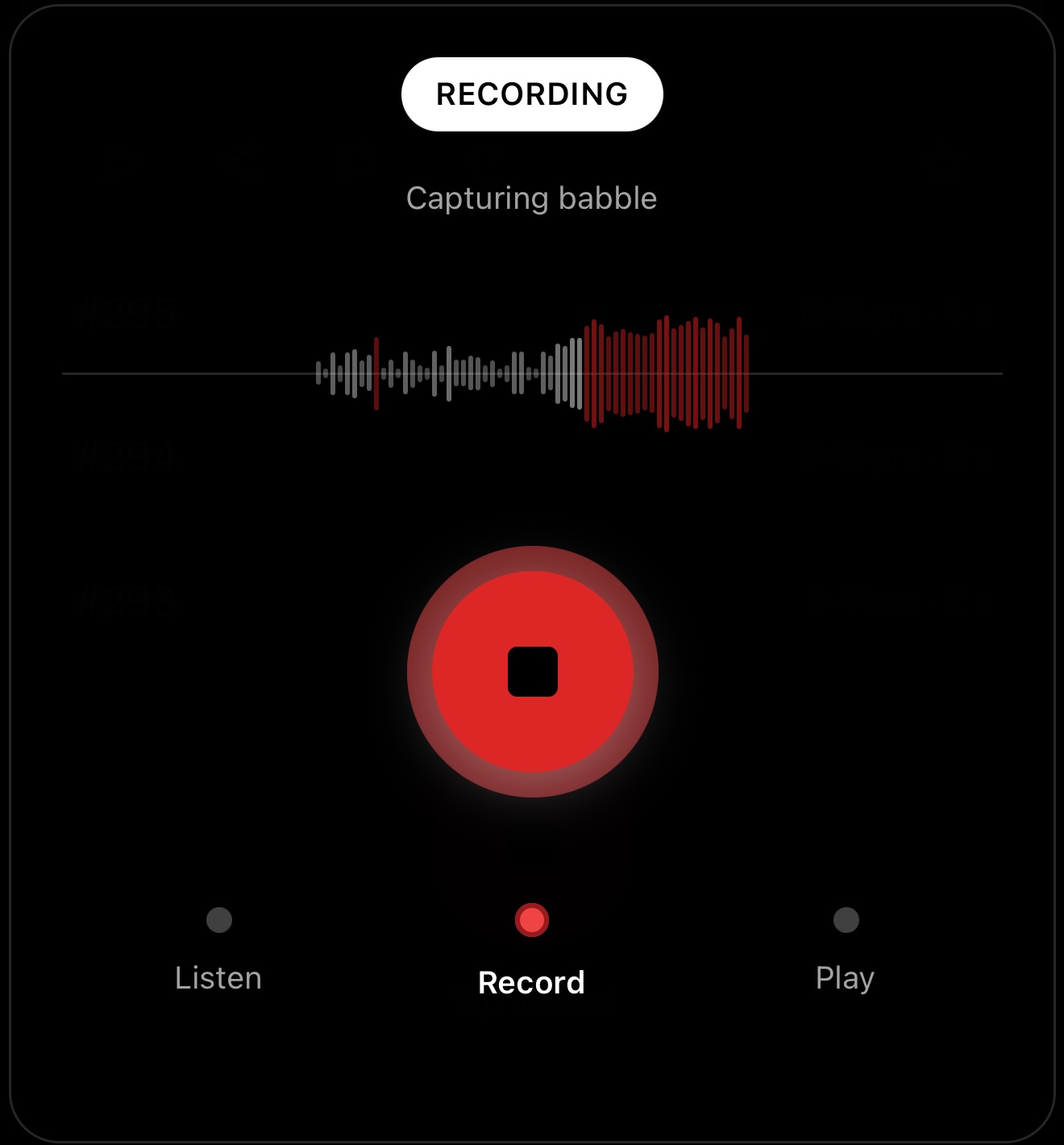Open the share icon in the header row

(x=239, y=161)
